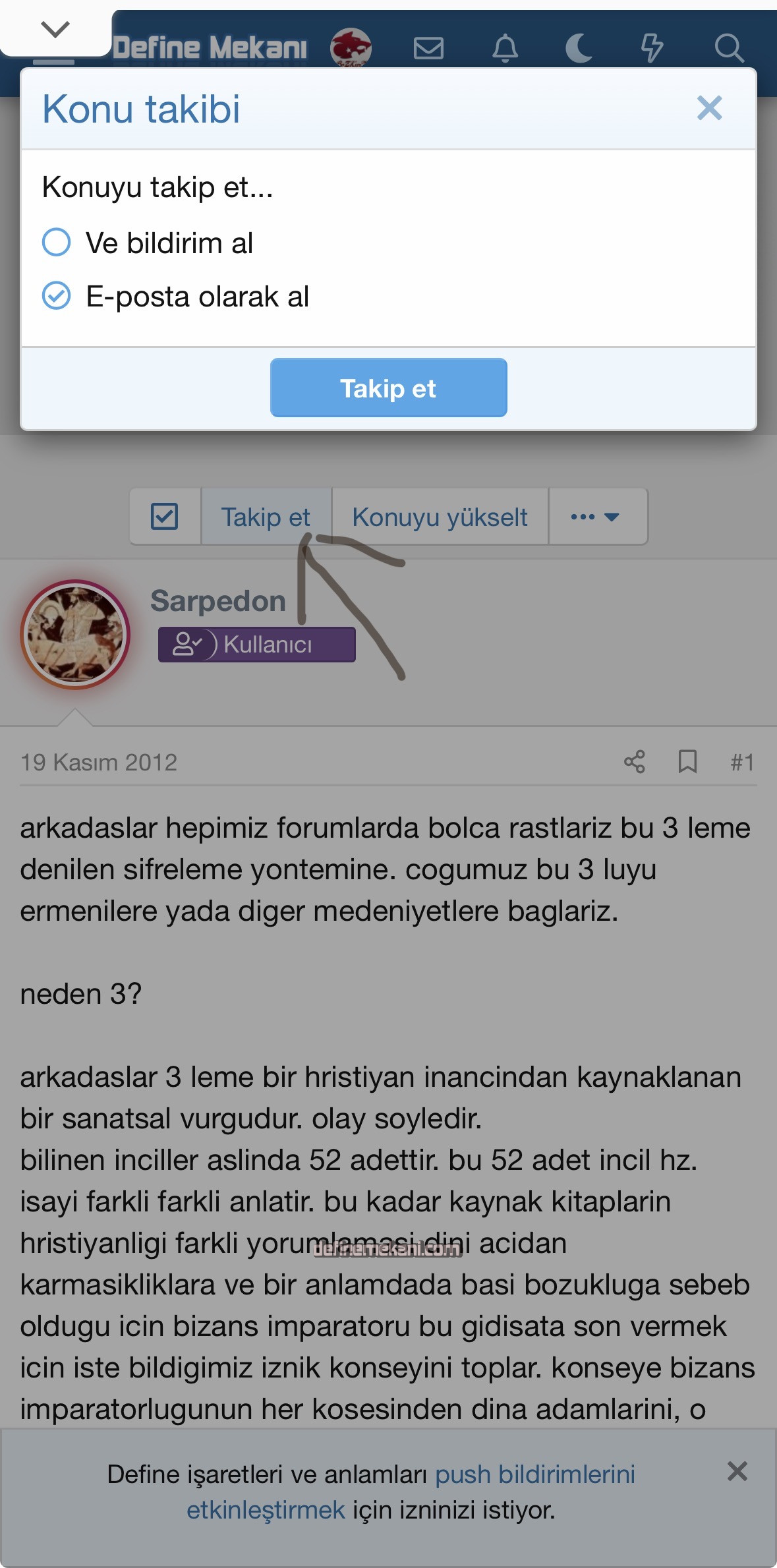
Task: Tap the checkmark box toolbar button
Action: 165,517
